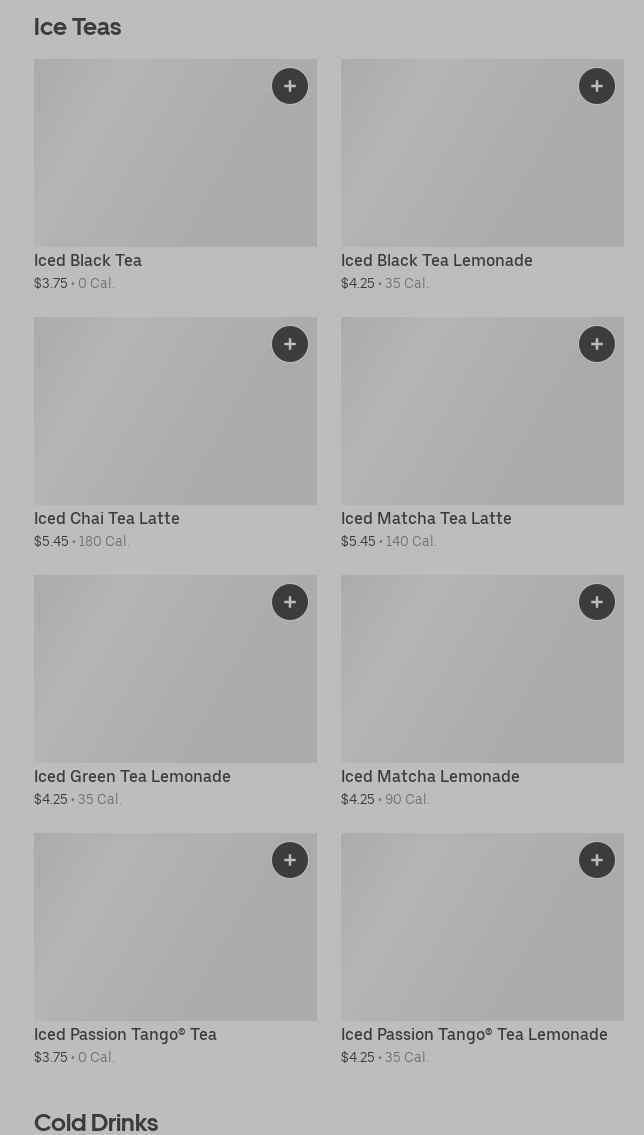
Task: Open the Iced Chai Tea Latte card
Action: [175, 433]
